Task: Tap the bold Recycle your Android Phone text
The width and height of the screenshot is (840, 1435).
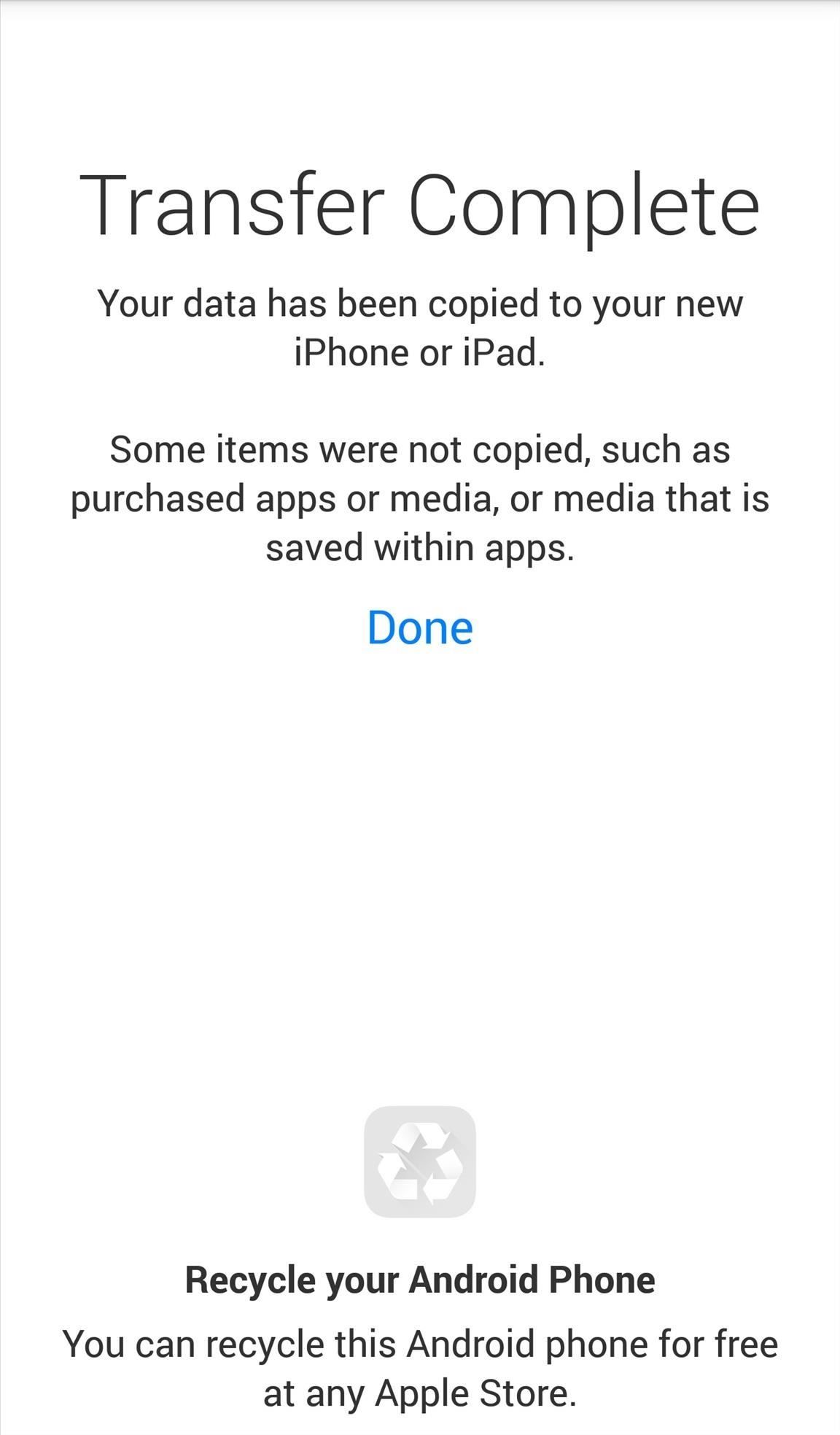Action: tap(420, 1278)
